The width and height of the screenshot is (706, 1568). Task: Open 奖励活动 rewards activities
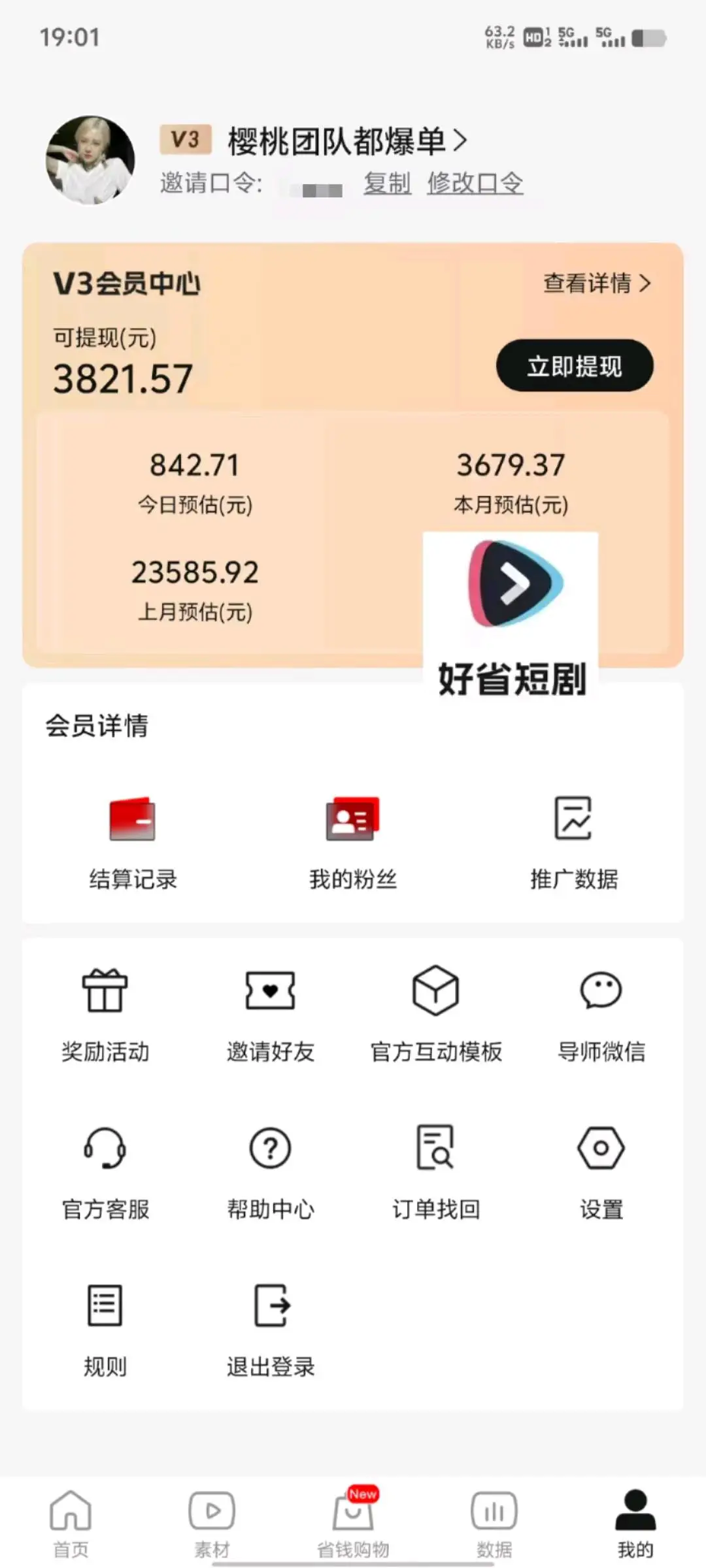(105, 1009)
